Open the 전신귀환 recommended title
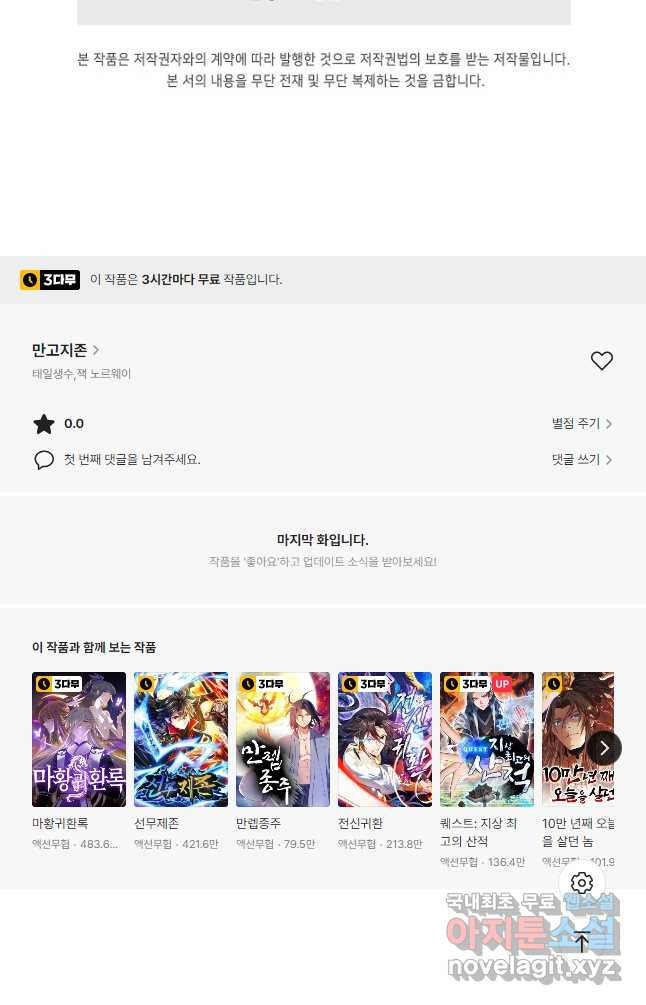646x1005 pixels. [x=385, y=740]
